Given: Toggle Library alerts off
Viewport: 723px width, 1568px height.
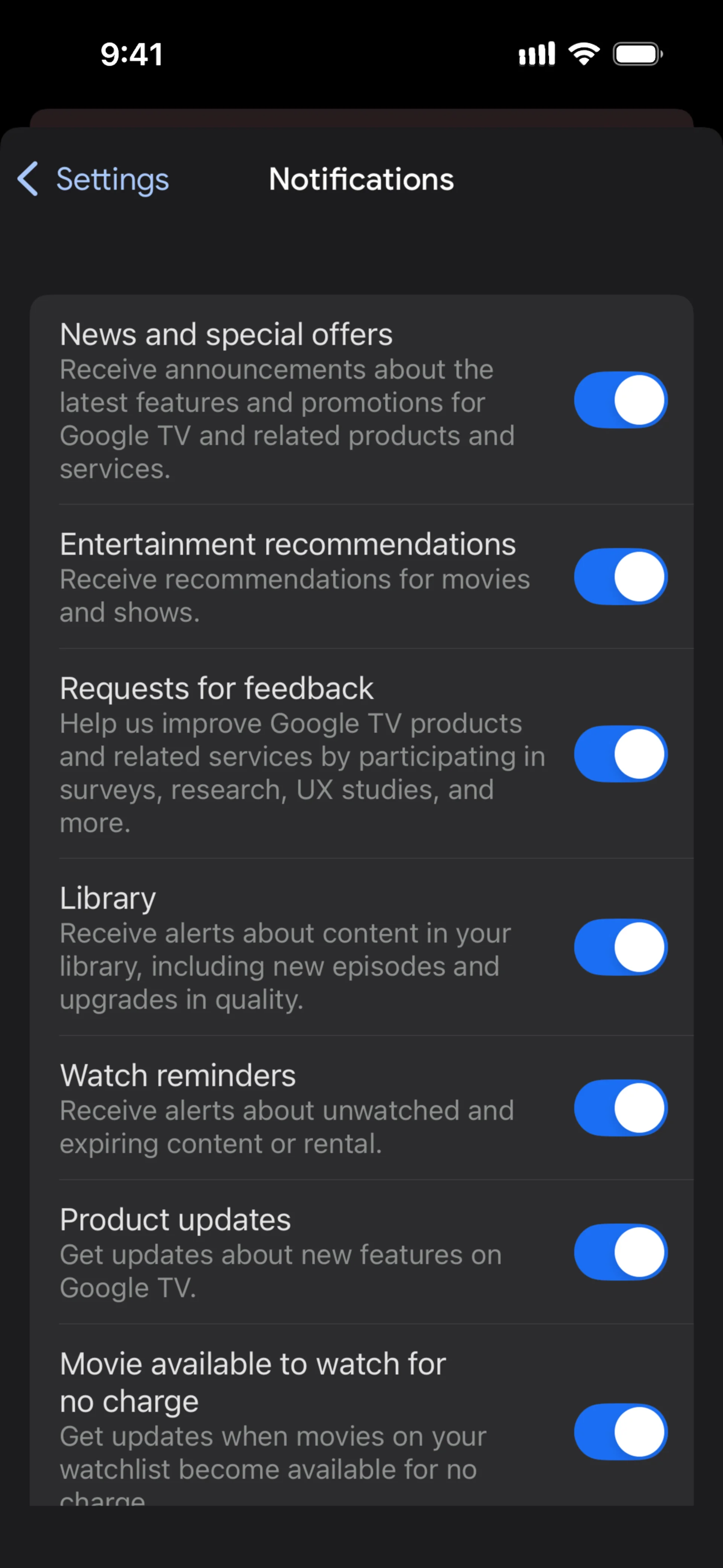Looking at the screenshot, I should tap(620, 947).
